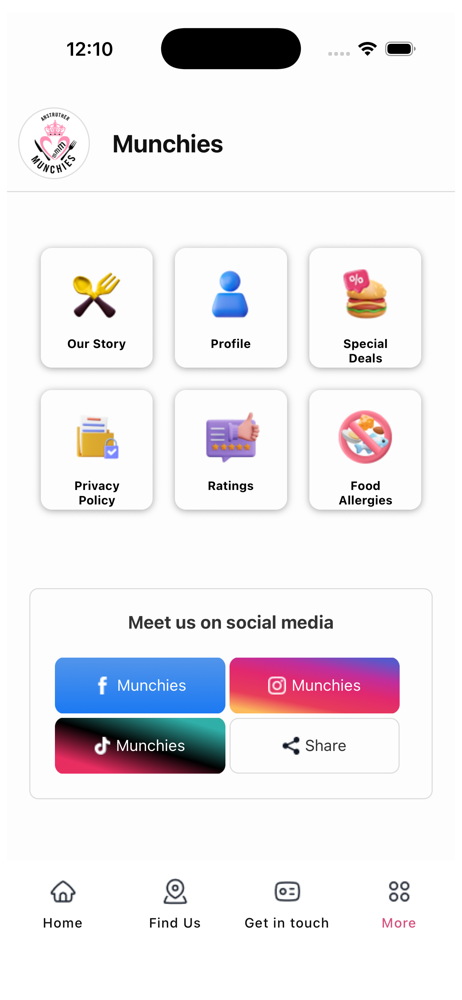Viewport: 462px width, 1000px height.
Task: Visit the Munchies Facebook page
Action: (140, 686)
